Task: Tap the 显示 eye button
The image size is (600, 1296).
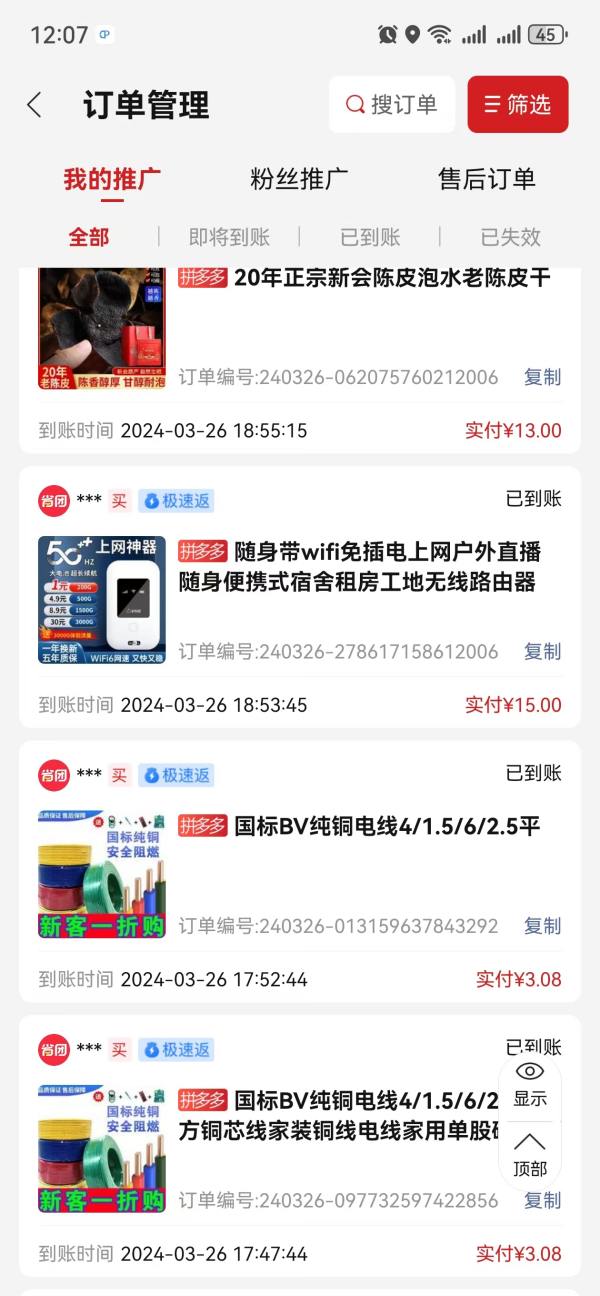Action: [530, 1084]
